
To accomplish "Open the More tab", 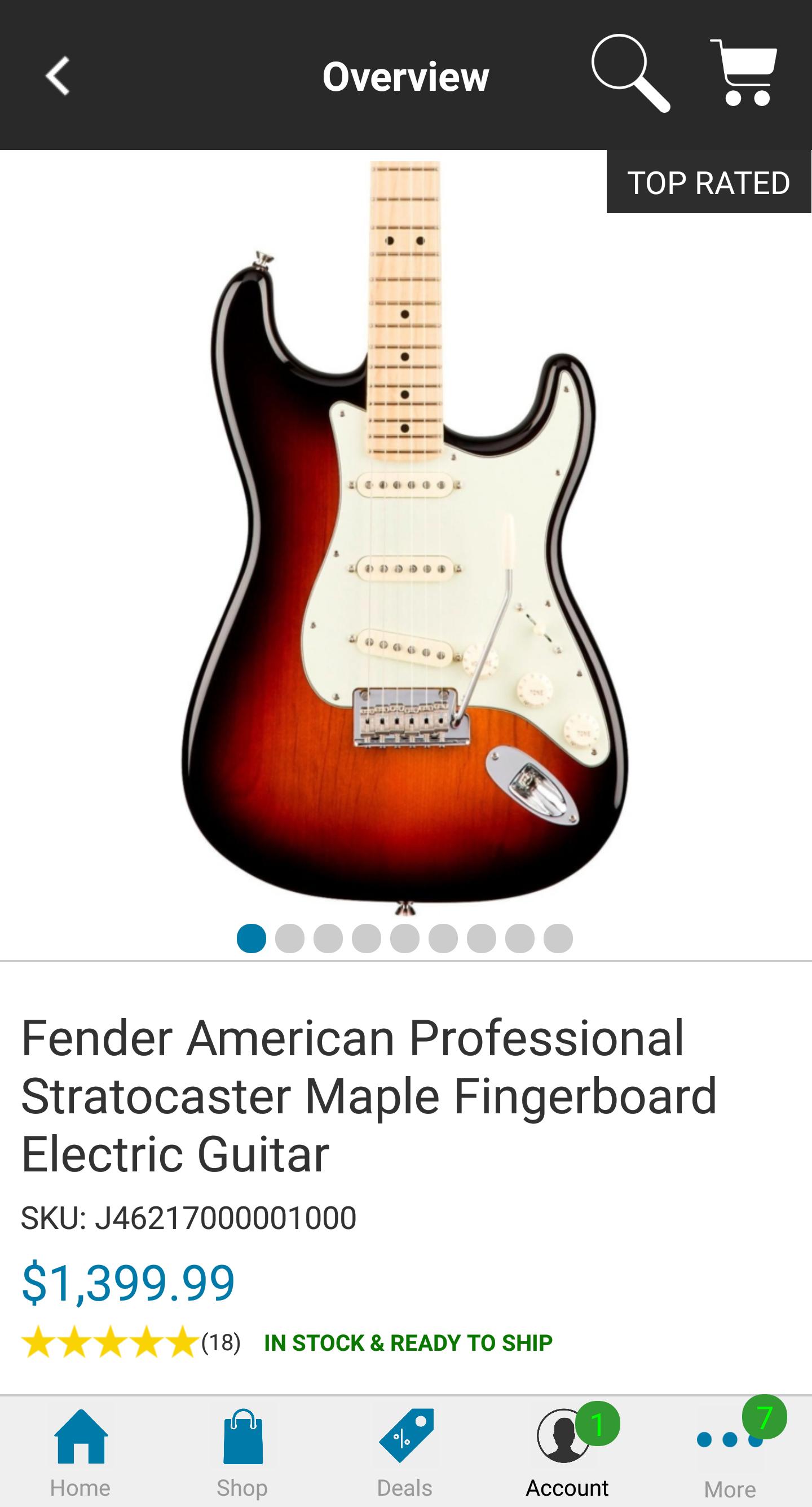I will tap(730, 1453).
